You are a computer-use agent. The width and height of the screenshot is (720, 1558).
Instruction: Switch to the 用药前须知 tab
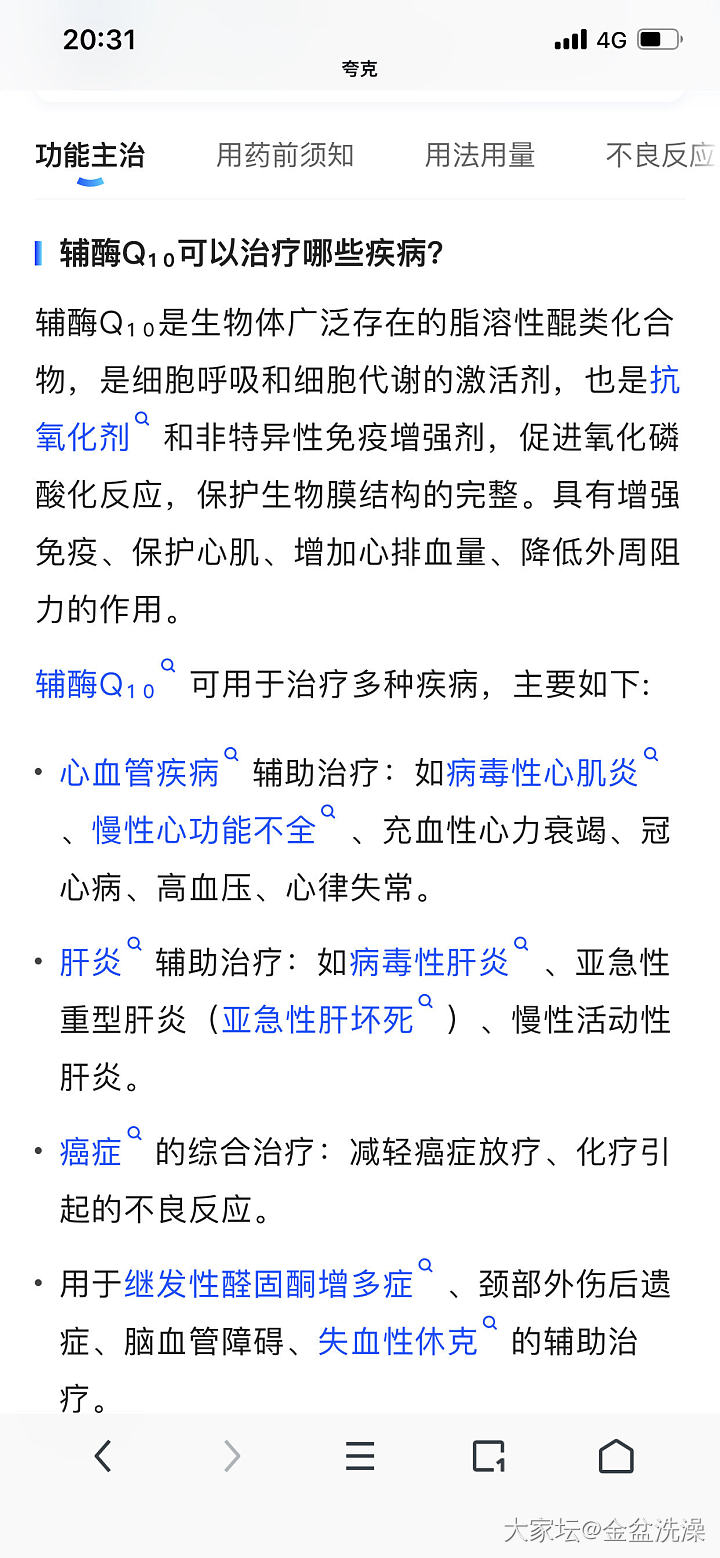[x=285, y=155]
